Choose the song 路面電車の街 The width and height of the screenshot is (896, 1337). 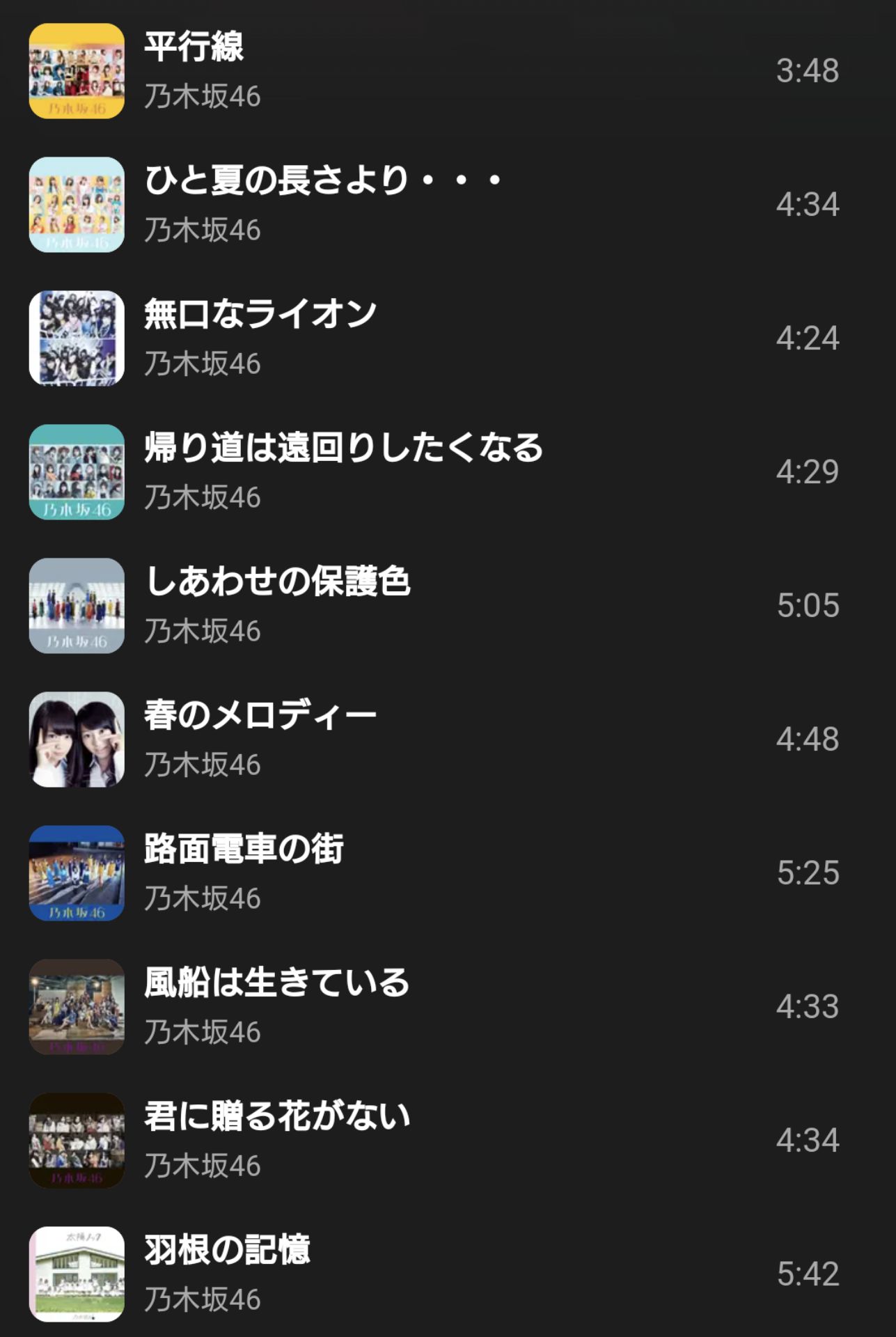tap(244, 850)
